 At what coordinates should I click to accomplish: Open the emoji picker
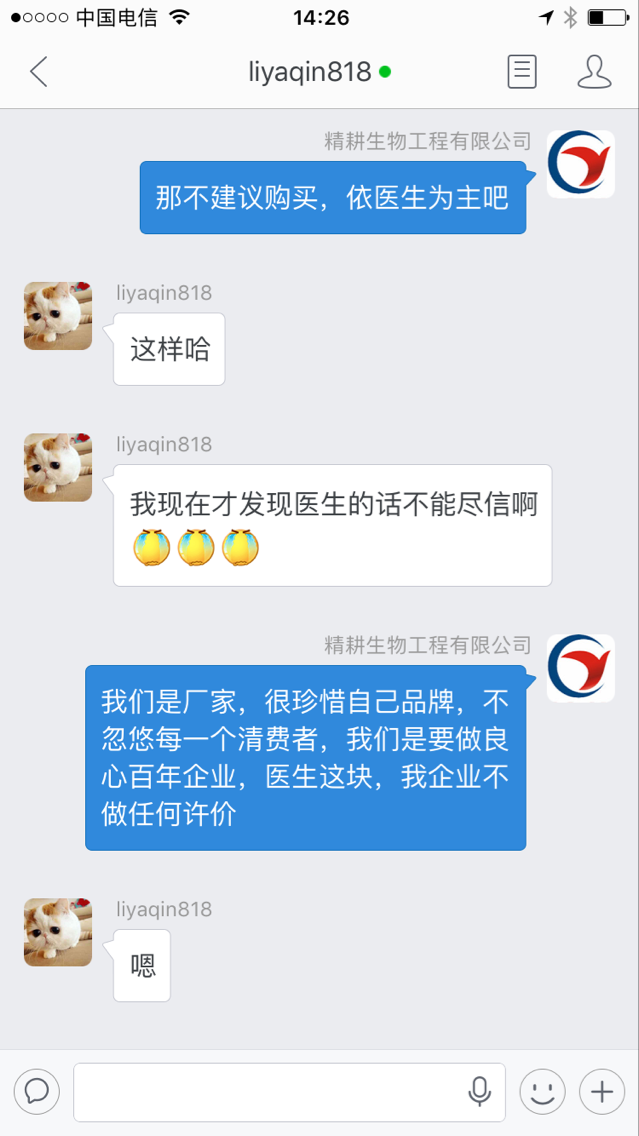[x=542, y=1091]
